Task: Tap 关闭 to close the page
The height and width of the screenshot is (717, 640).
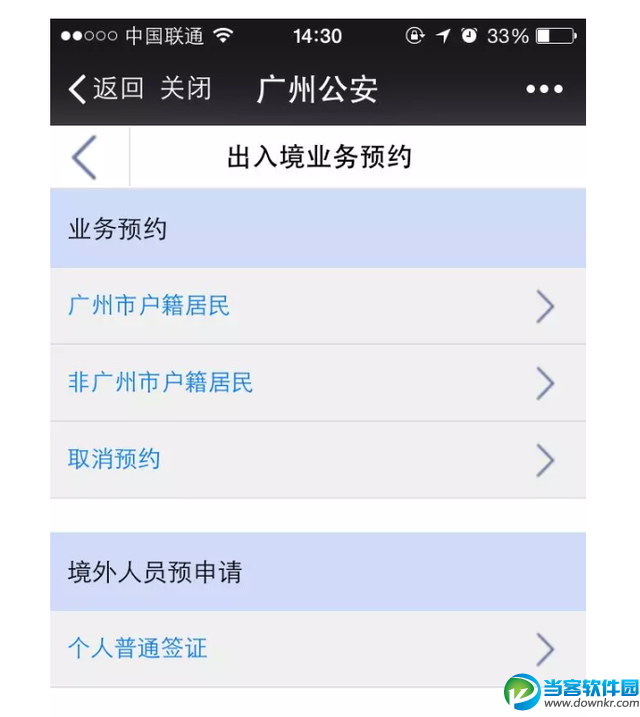Action: coord(186,88)
